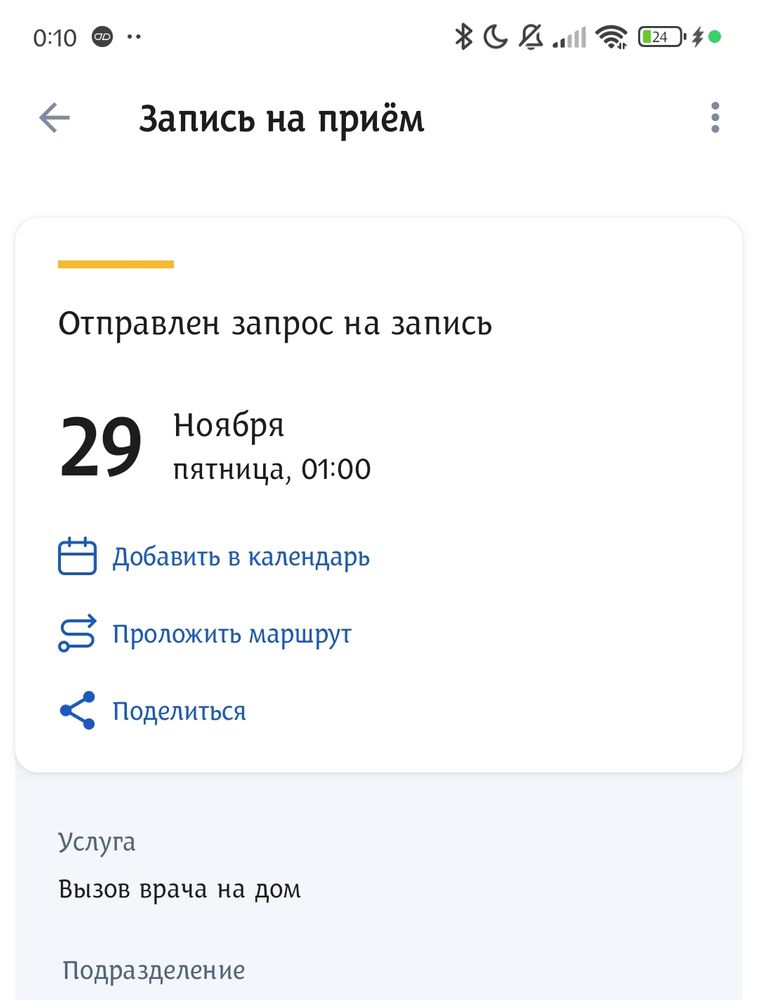The height and width of the screenshot is (1000, 758).
Task: Select the Проложить маршрут link
Action: (232, 634)
